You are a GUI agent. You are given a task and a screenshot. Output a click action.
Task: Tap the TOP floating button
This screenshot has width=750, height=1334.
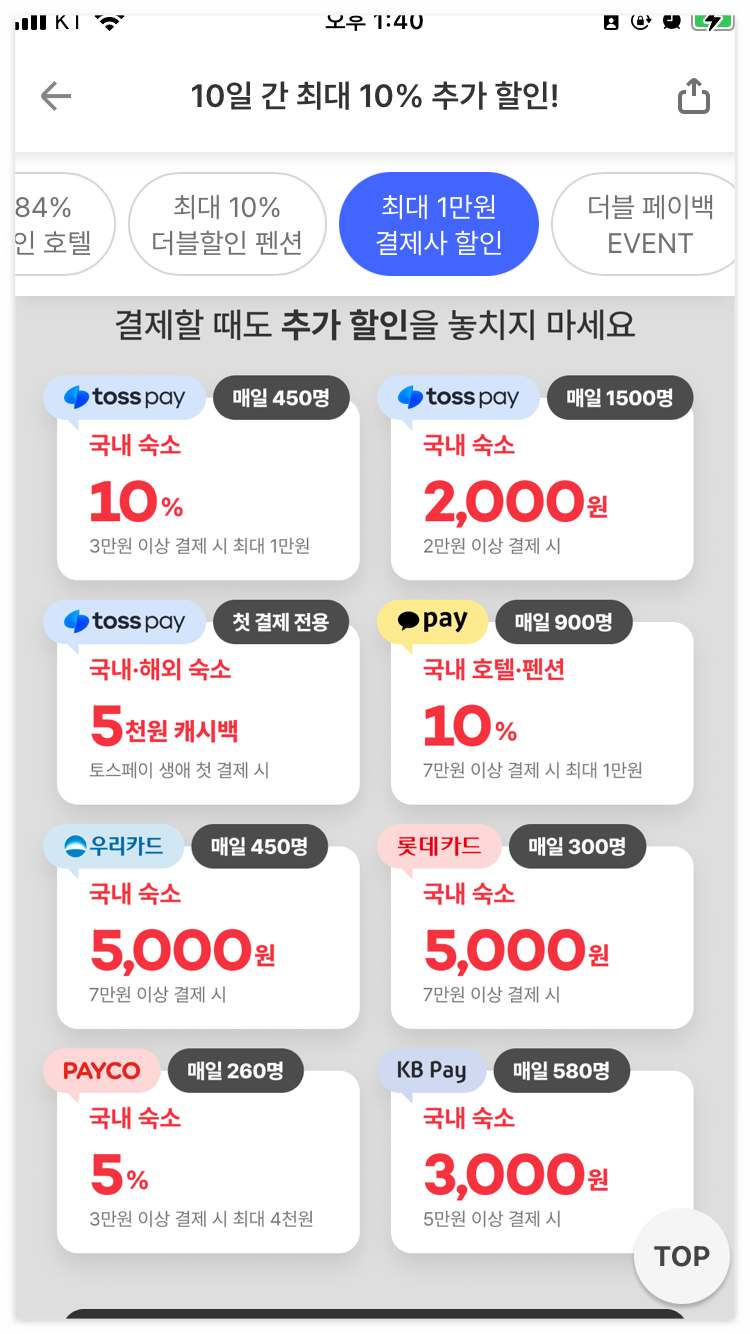pyautogui.click(x=681, y=1256)
